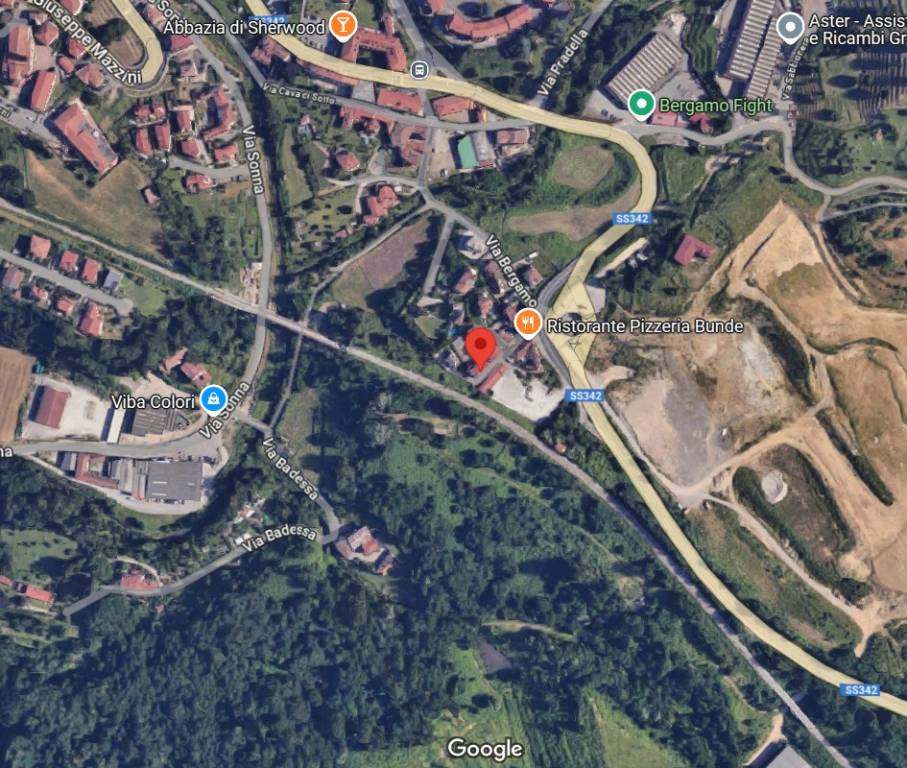Tap the Viba Colori shop marker
This screenshot has width=907, height=768.
pyautogui.click(x=212, y=400)
